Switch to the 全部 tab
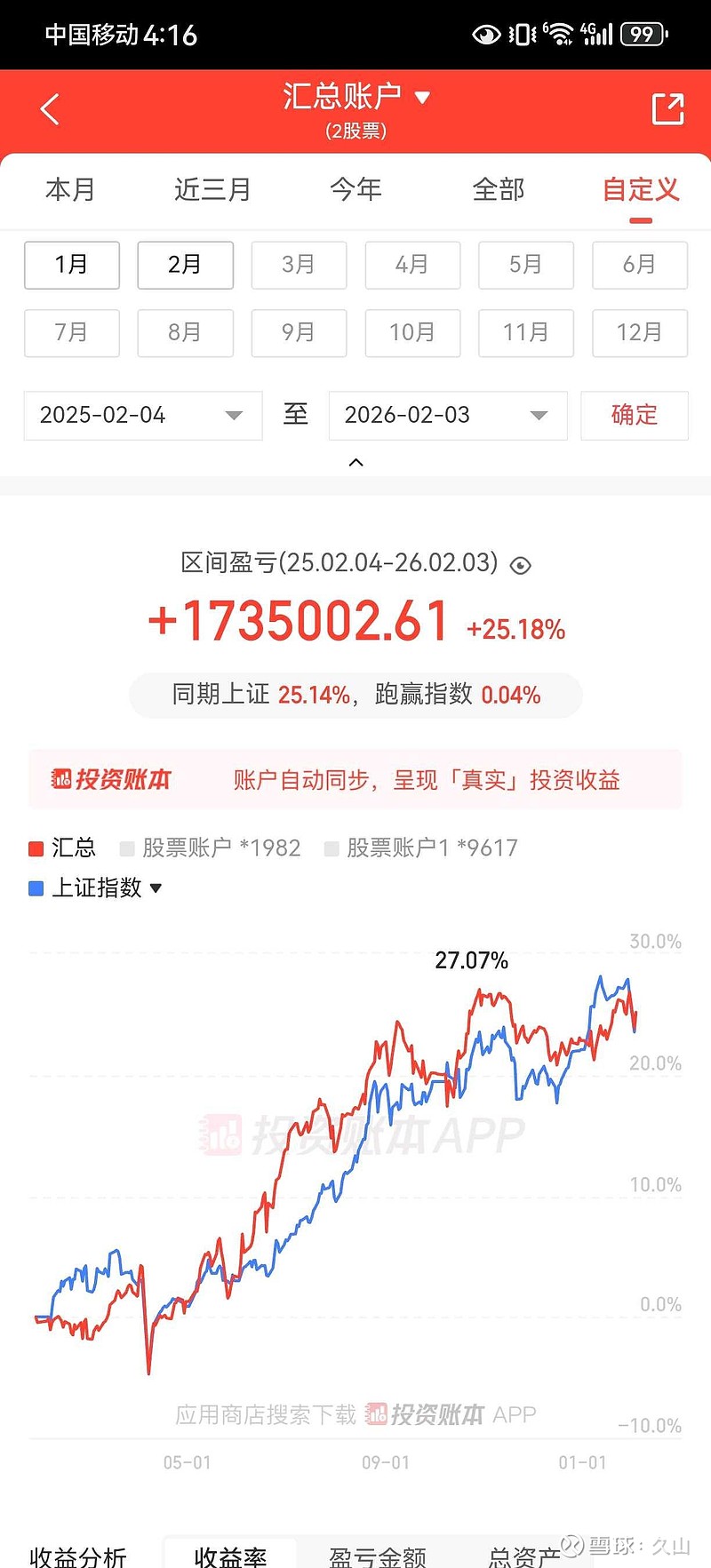The width and height of the screenshot is (711, 1568). pos(499,189)
